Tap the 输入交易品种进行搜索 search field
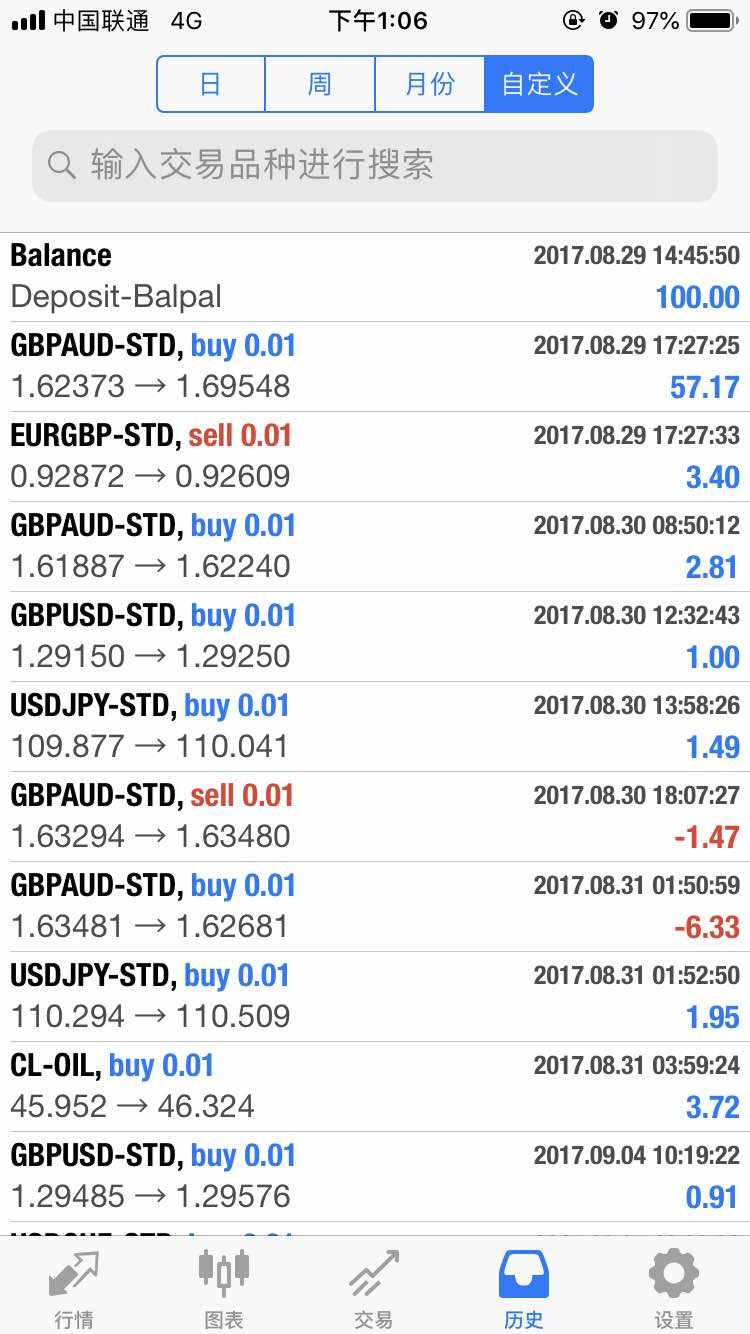This screenshot has height=1334, width=750. (x=375, y=165)
